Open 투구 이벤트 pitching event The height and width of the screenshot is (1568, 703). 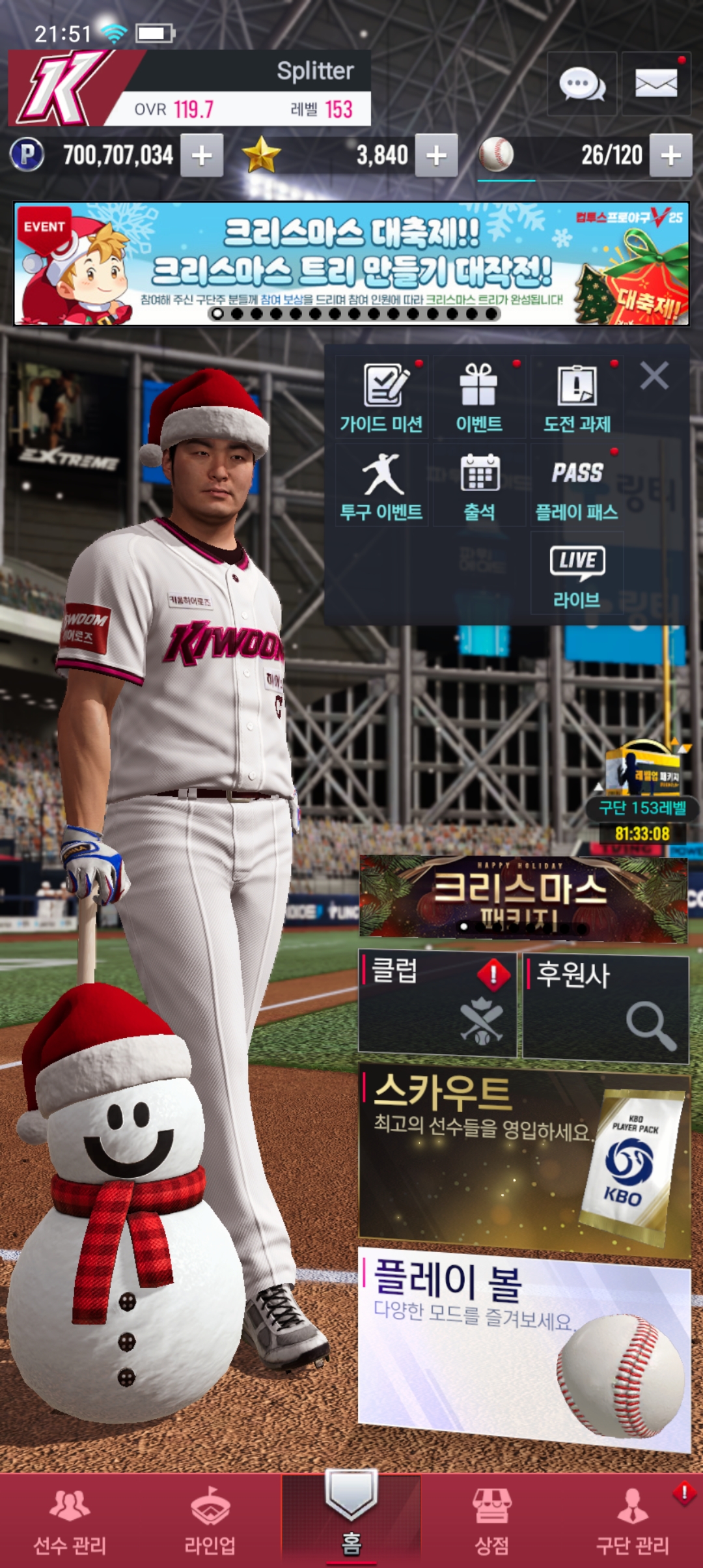(x=382, y=486)
